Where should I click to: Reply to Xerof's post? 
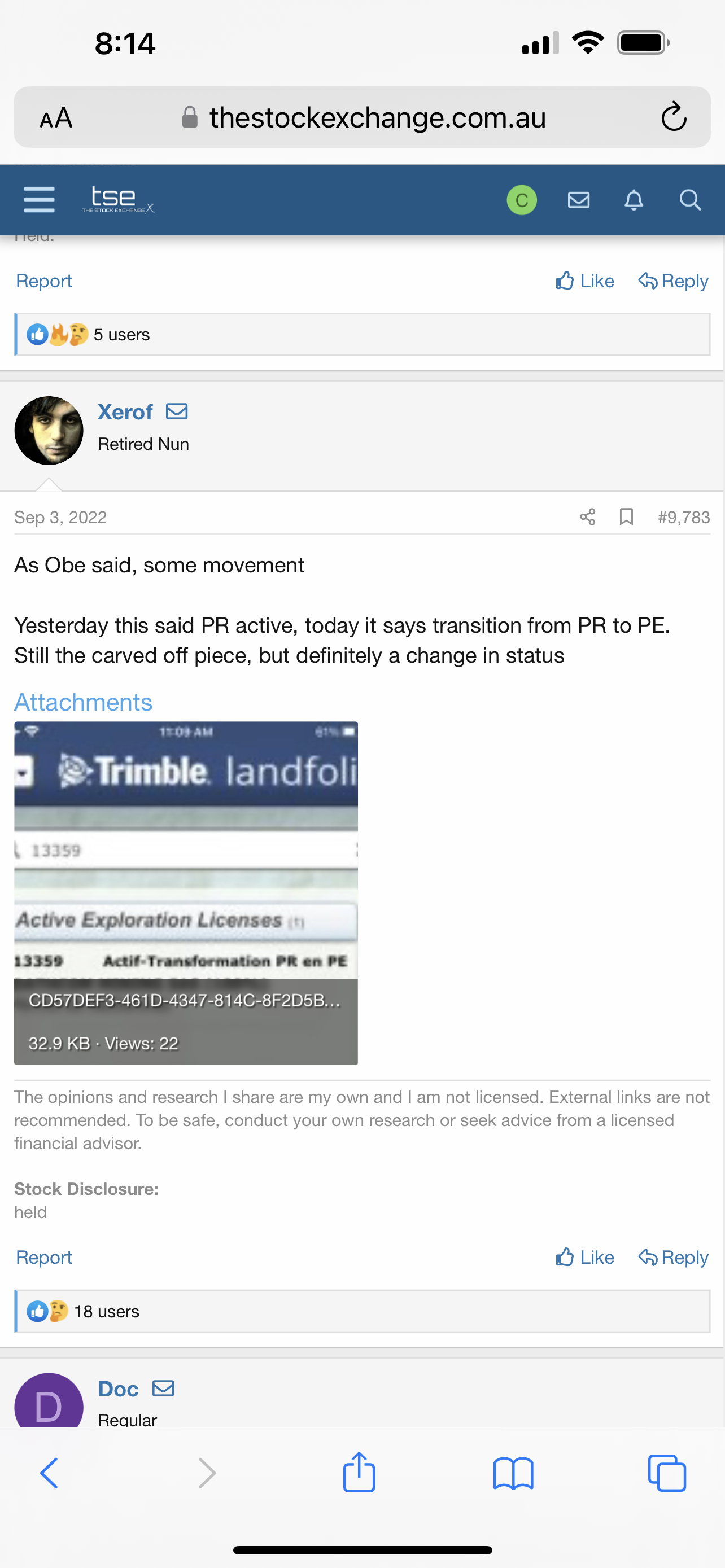(673, 1257)
